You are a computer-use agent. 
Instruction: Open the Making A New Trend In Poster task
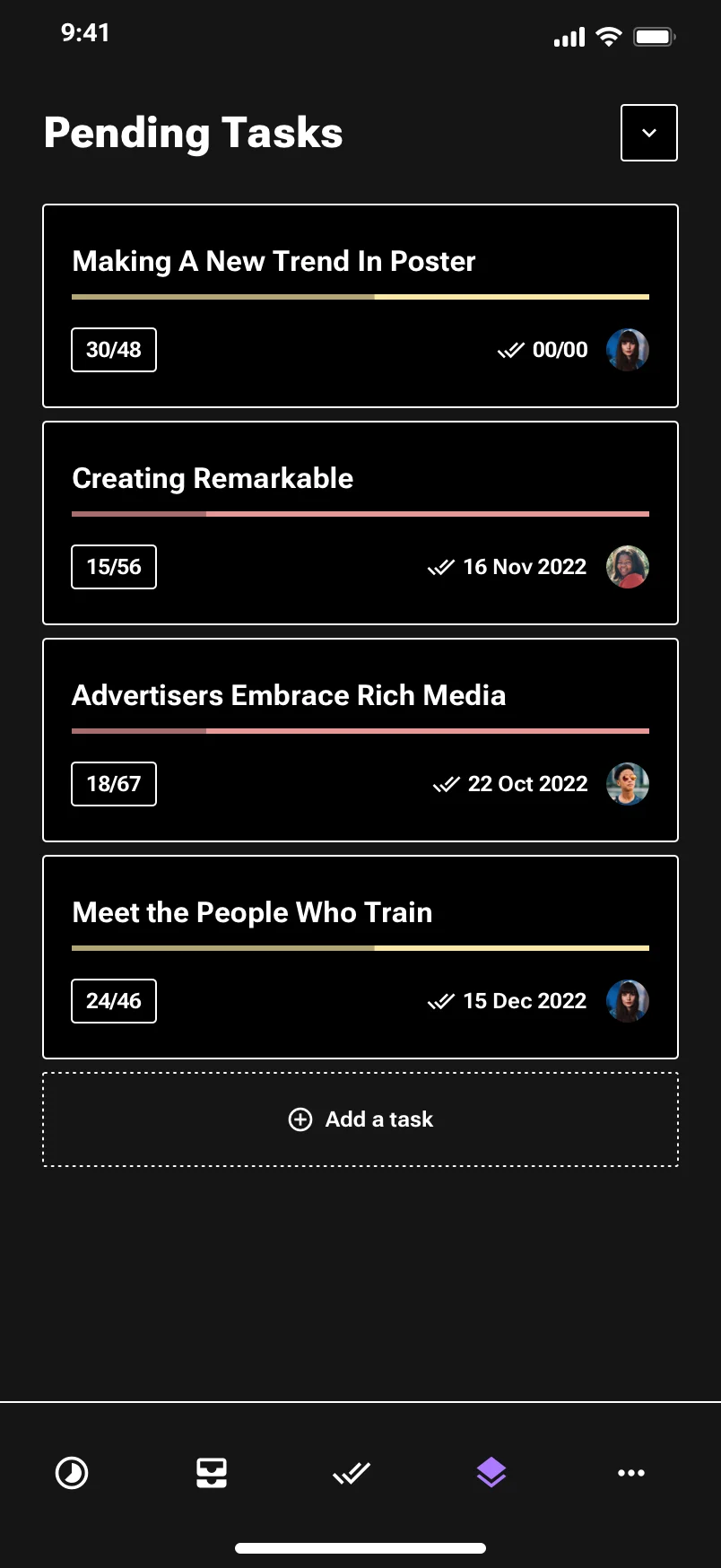coord(274,261)
